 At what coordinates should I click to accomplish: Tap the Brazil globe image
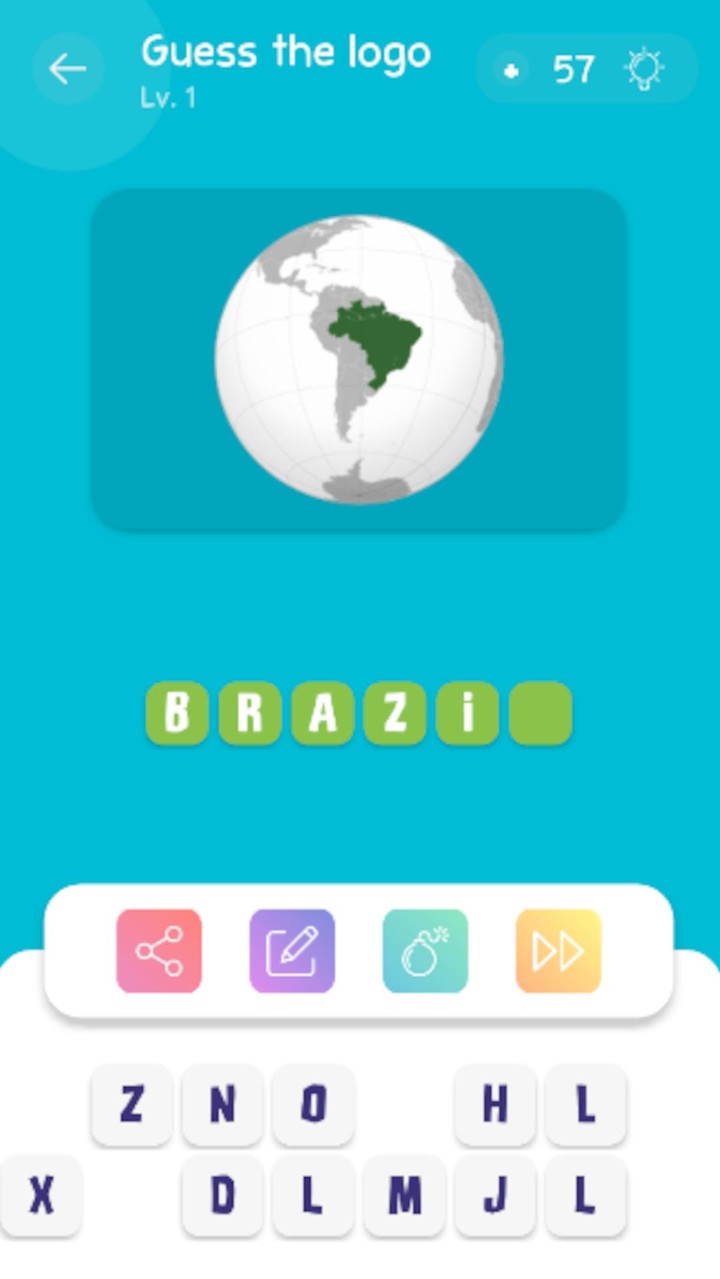tap(359, 358)
